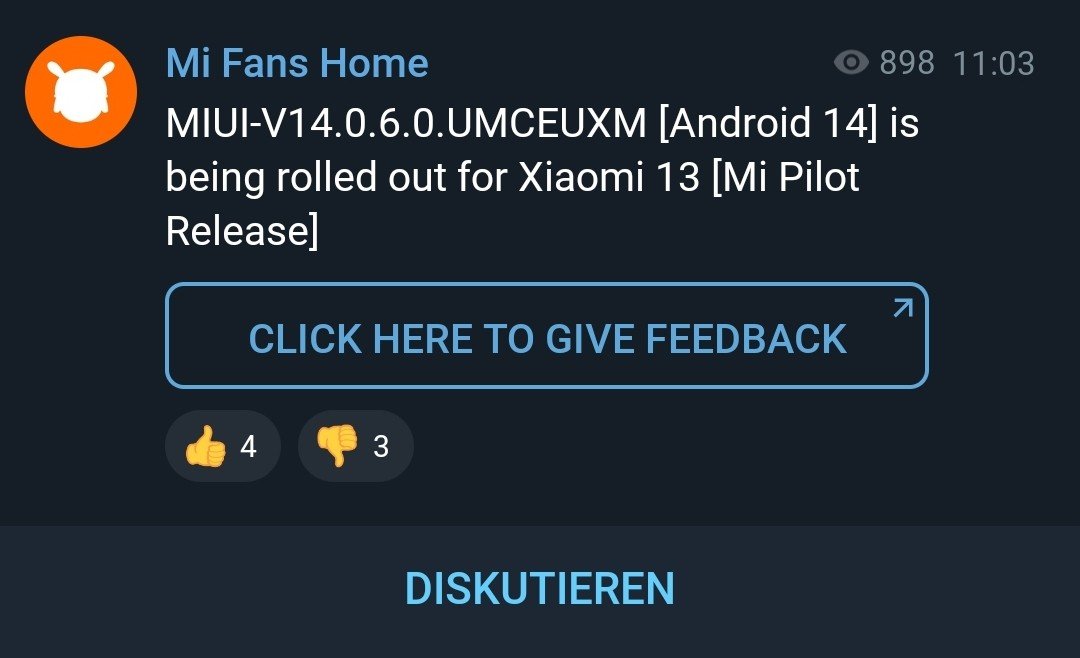Open the Mi Fans Home channel avatar
Image resolution: width=1080 pixels, height=658 pixels.
(80, 91)
